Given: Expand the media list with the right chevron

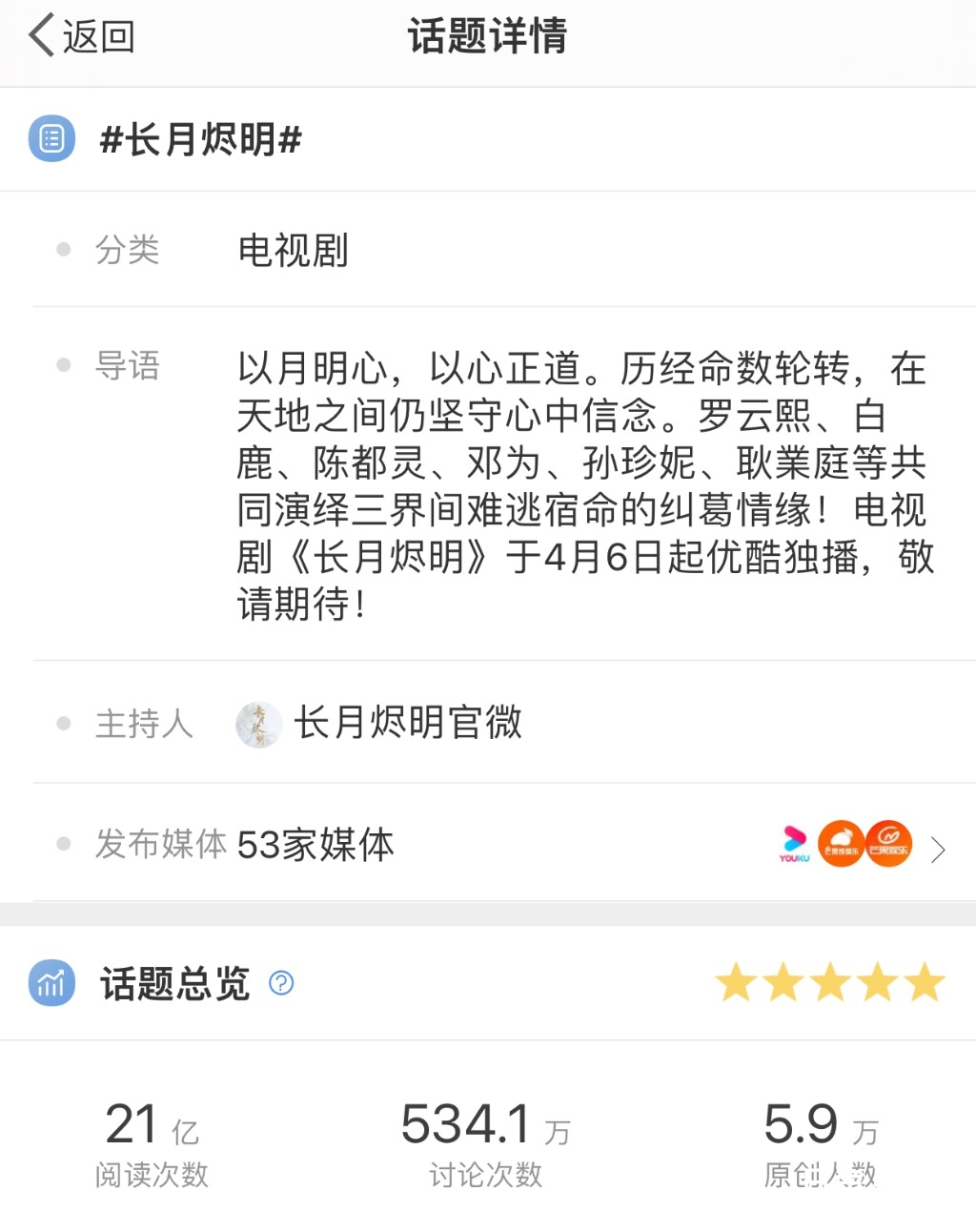Looking at the screenshot, I should click(939, 847).
